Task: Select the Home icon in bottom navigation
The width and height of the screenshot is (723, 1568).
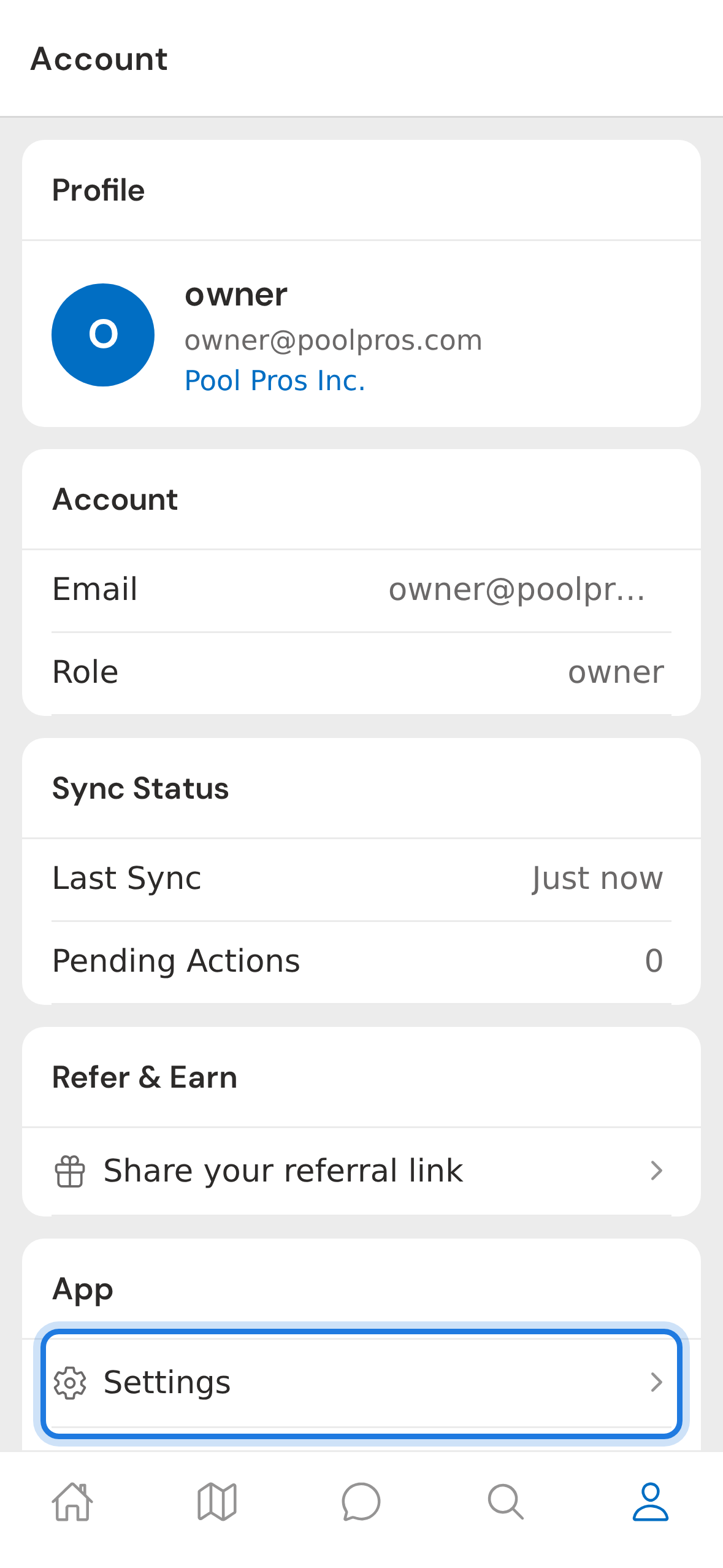Action: tap(72, 1501)
